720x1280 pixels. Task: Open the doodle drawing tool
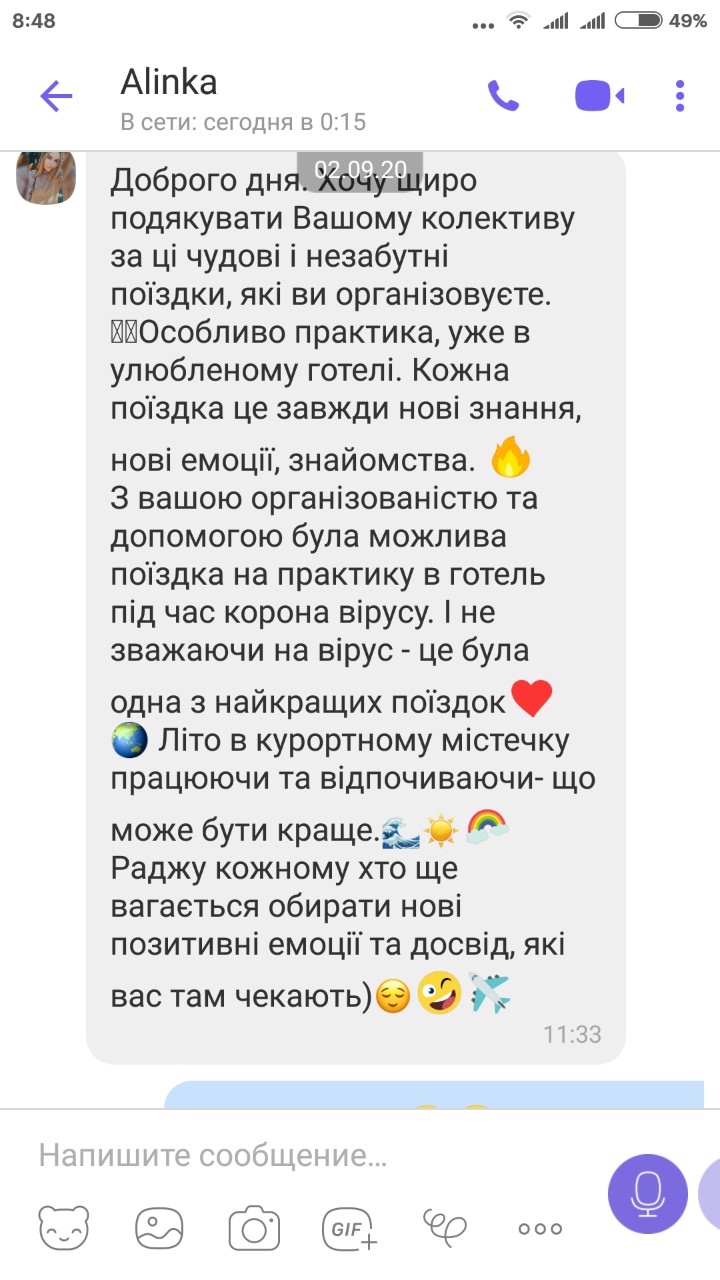click(x=445, y=1226)
